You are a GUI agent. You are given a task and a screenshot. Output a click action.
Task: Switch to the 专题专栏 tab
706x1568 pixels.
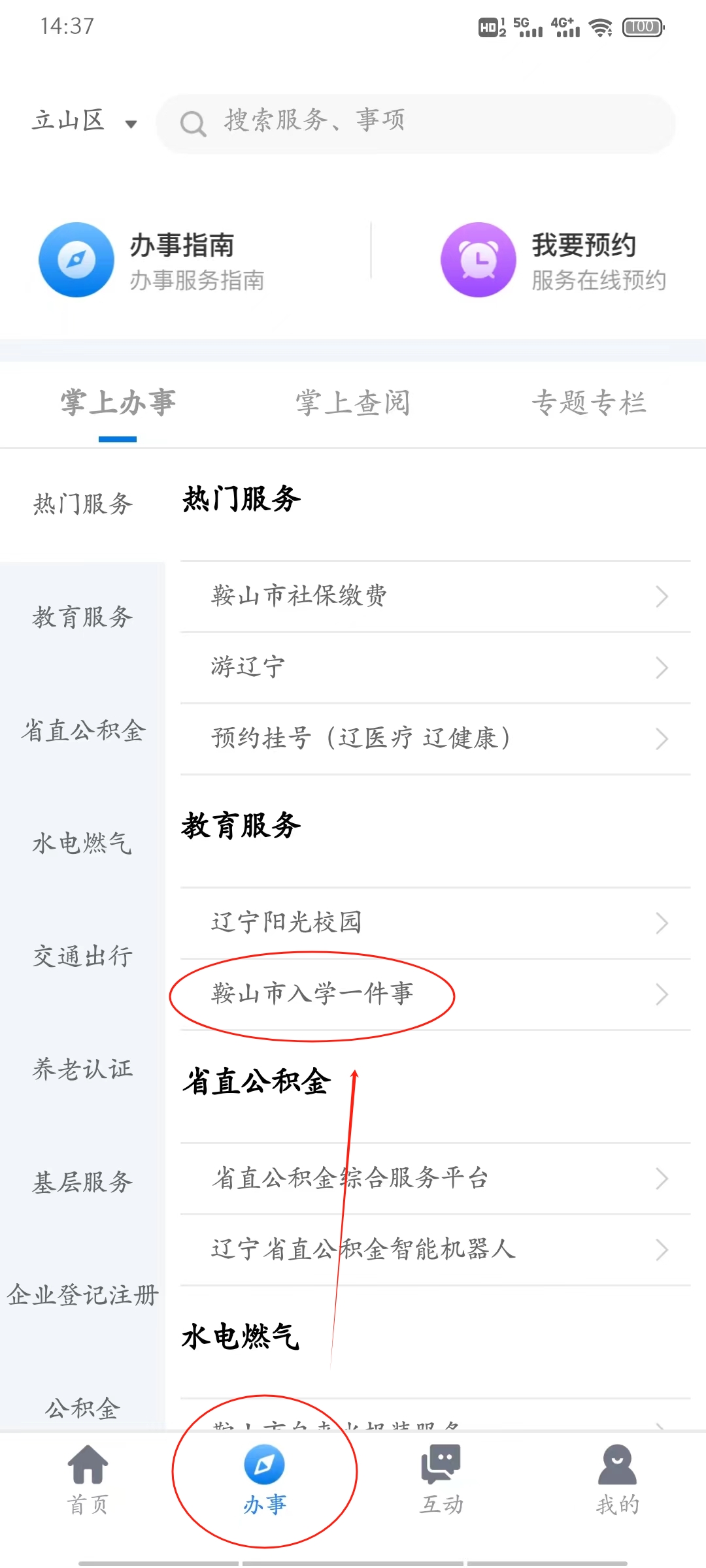[588, 403]
